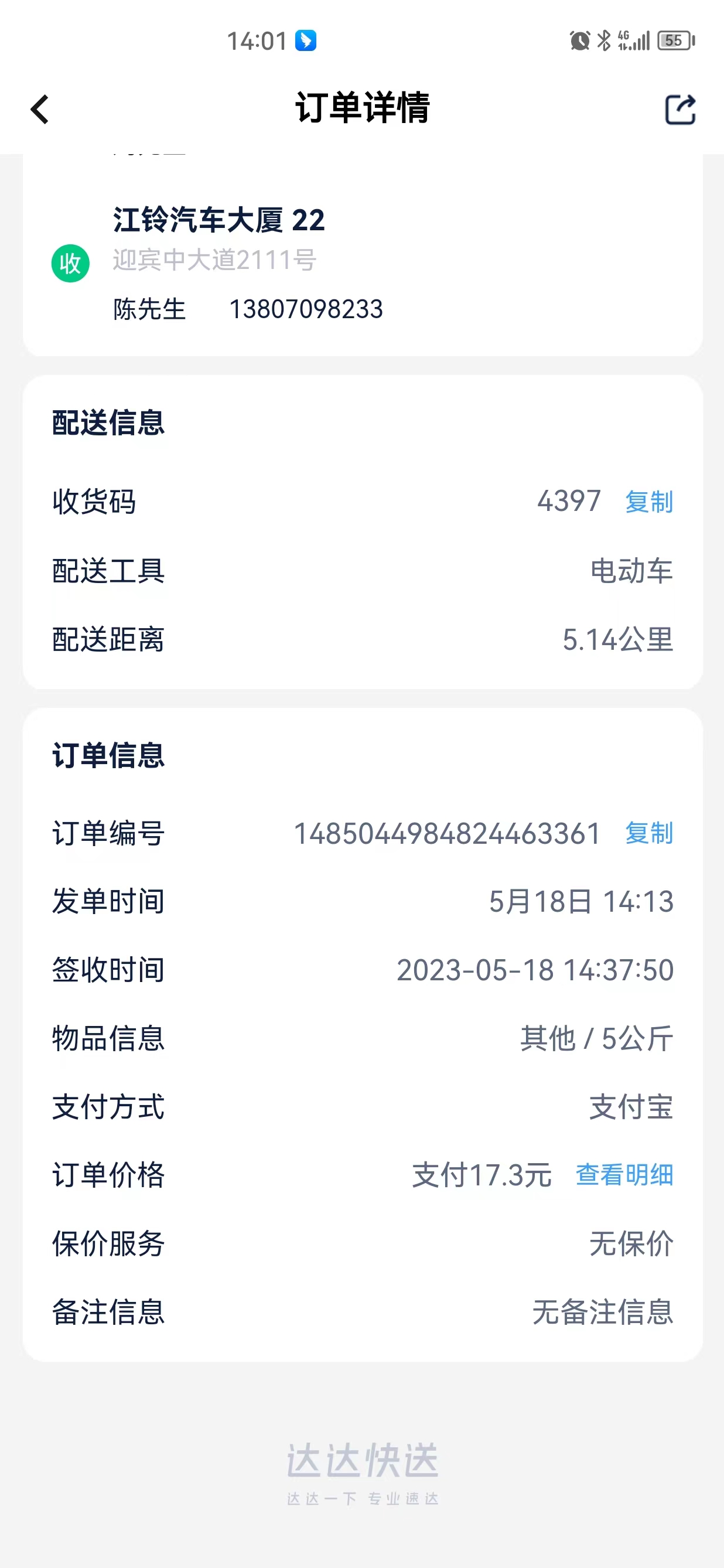This screenshot has width=724, height=1568.
Task: Copy the receiving code 4397
Action: (649, 502)
